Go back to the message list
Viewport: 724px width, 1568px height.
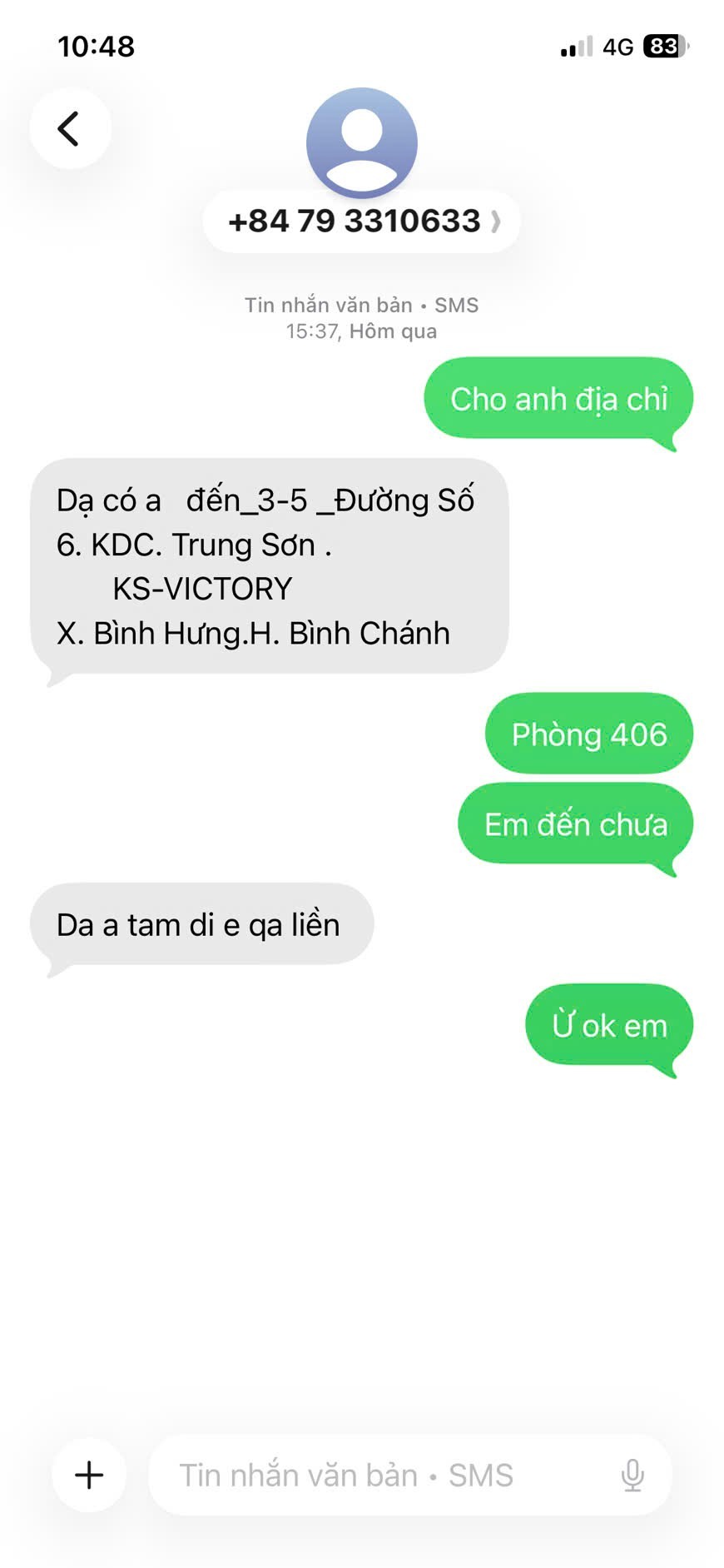70,129
